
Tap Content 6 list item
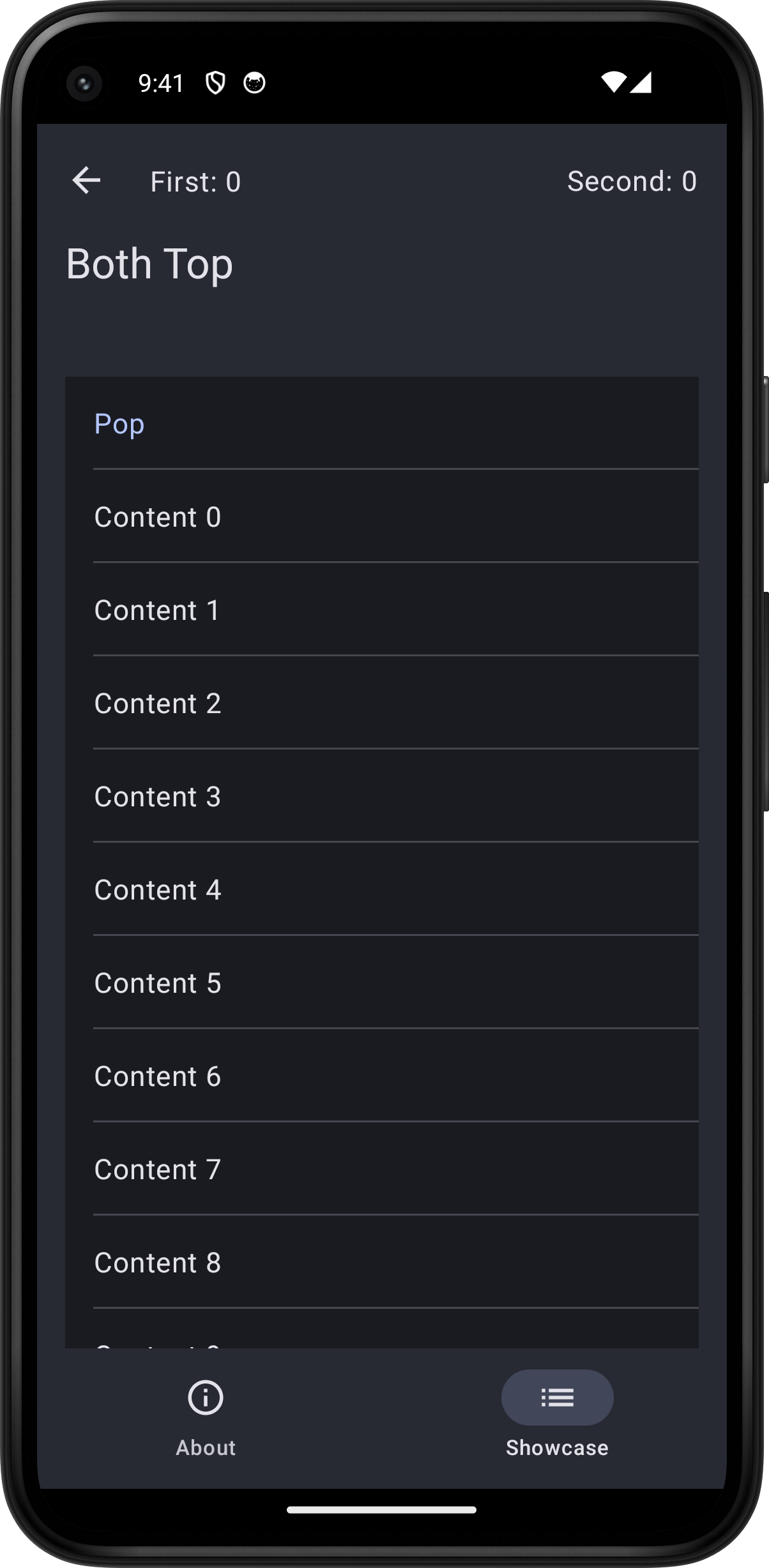point(382,1076)
